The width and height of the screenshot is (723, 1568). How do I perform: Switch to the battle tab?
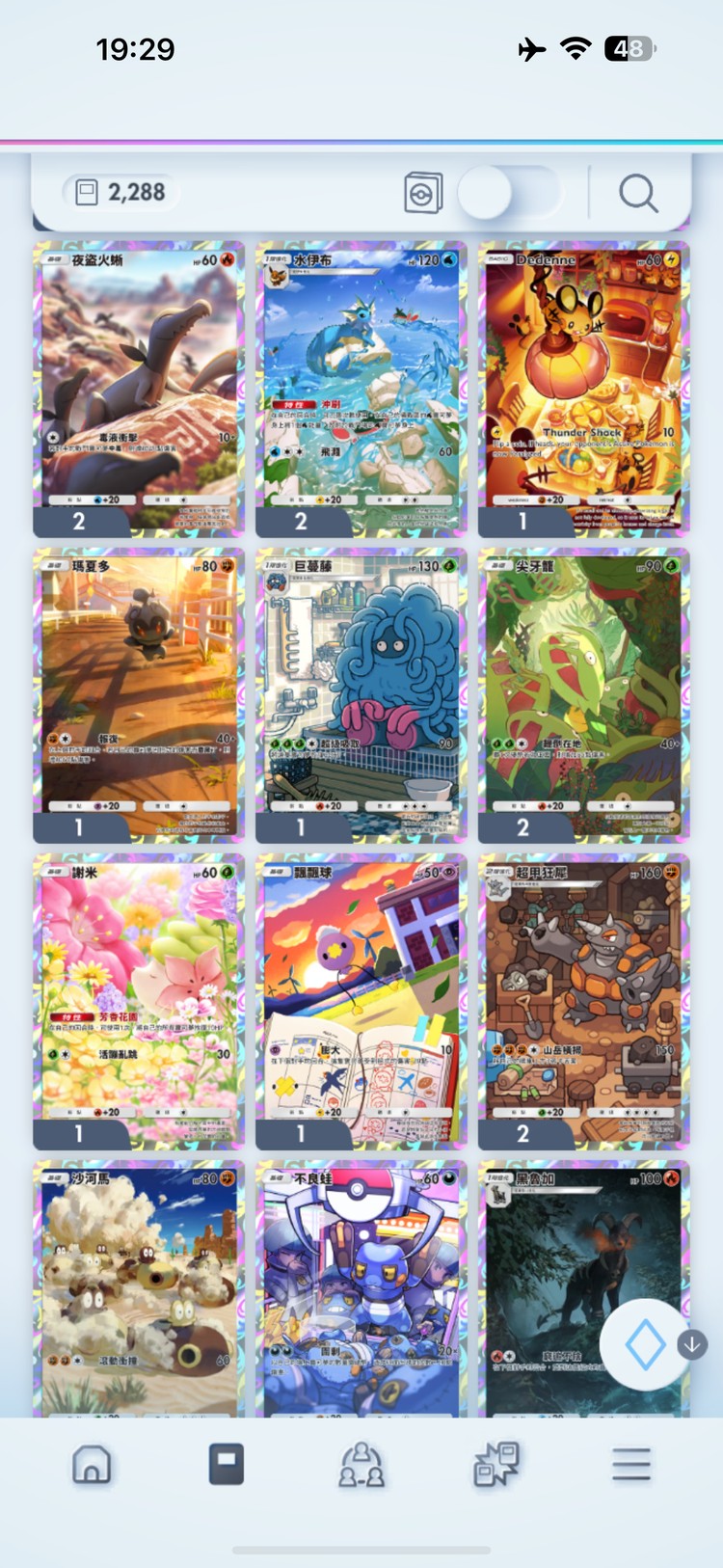tap(496, 1464)
